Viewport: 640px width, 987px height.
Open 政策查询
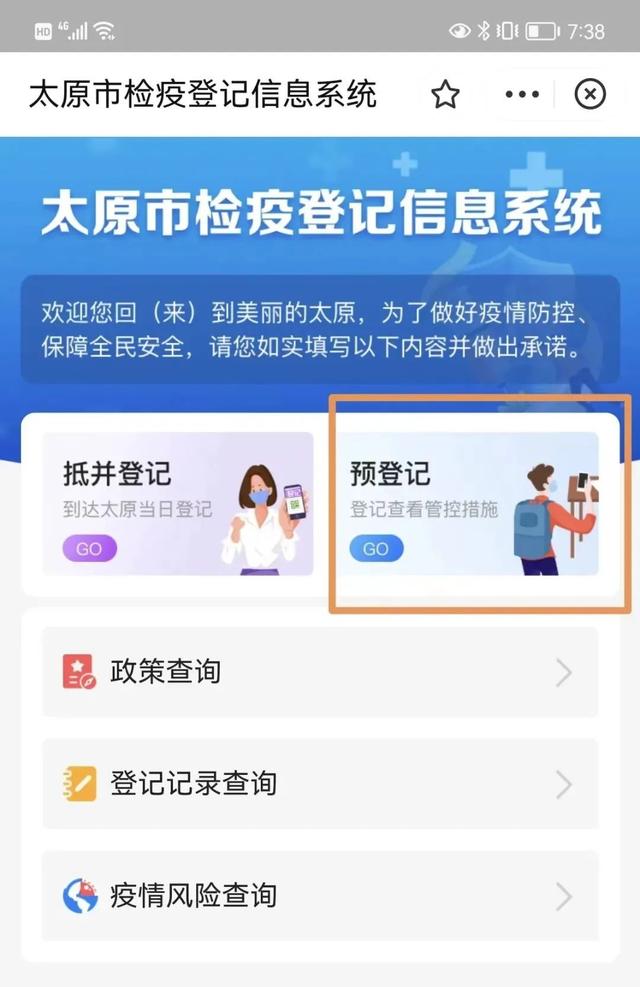320,672
